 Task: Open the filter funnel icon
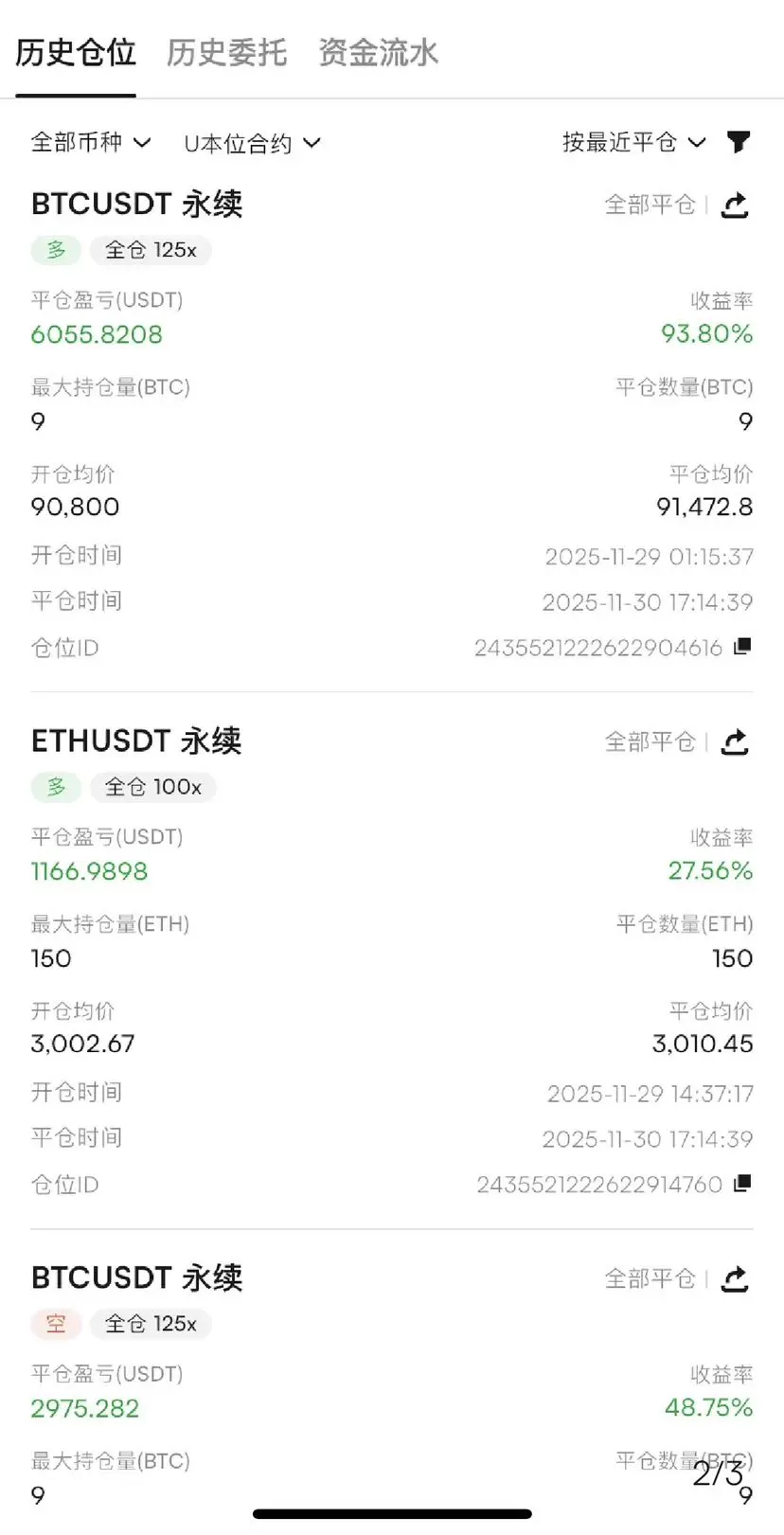pyautogui.click(x=739, y=142)
